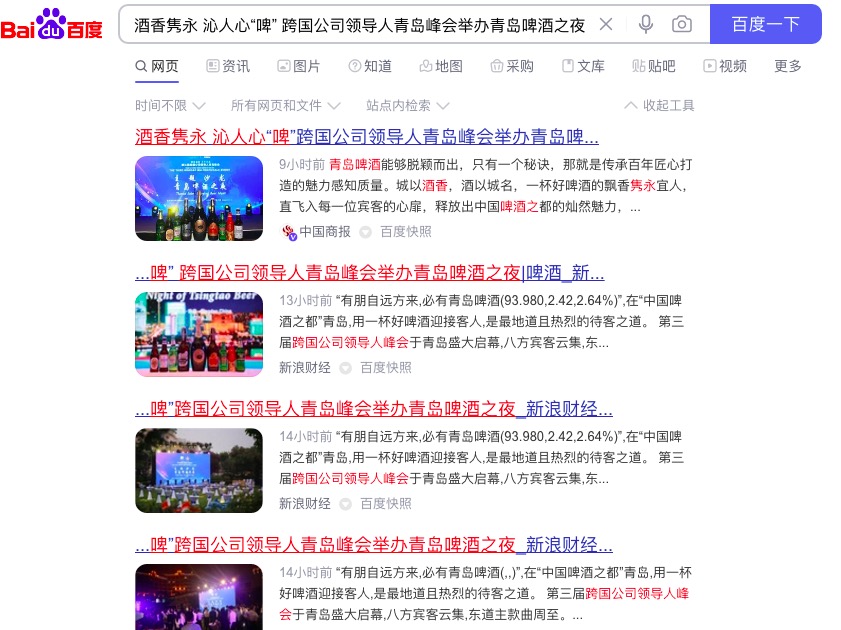Start voice search with the microphone
This screenshot has width=841, height=630.
pyautogui.click(x=646, y=24)
